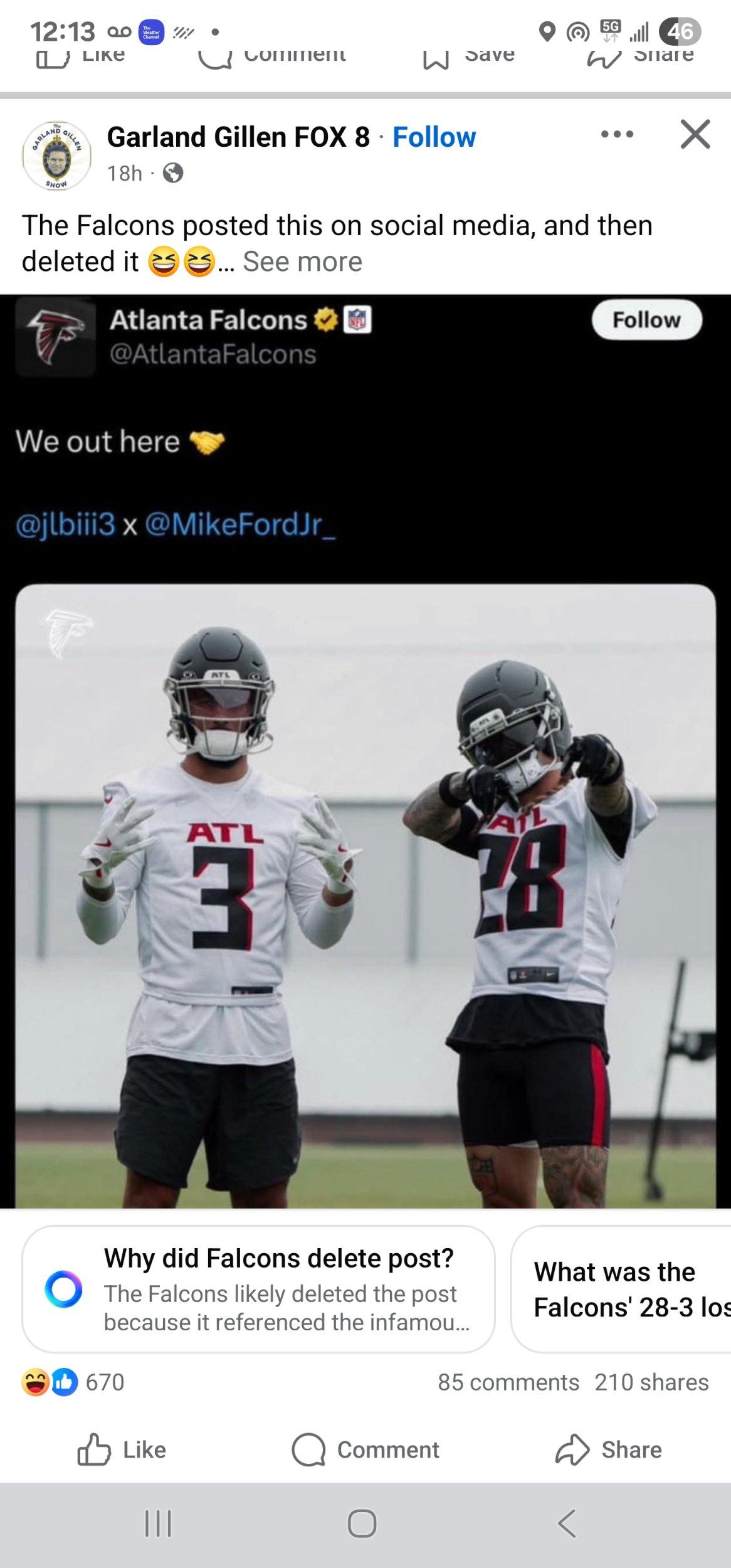Go to the phone home screen
The image size is (731, 1568).
pyautogui.click(x=362, y=1523)
